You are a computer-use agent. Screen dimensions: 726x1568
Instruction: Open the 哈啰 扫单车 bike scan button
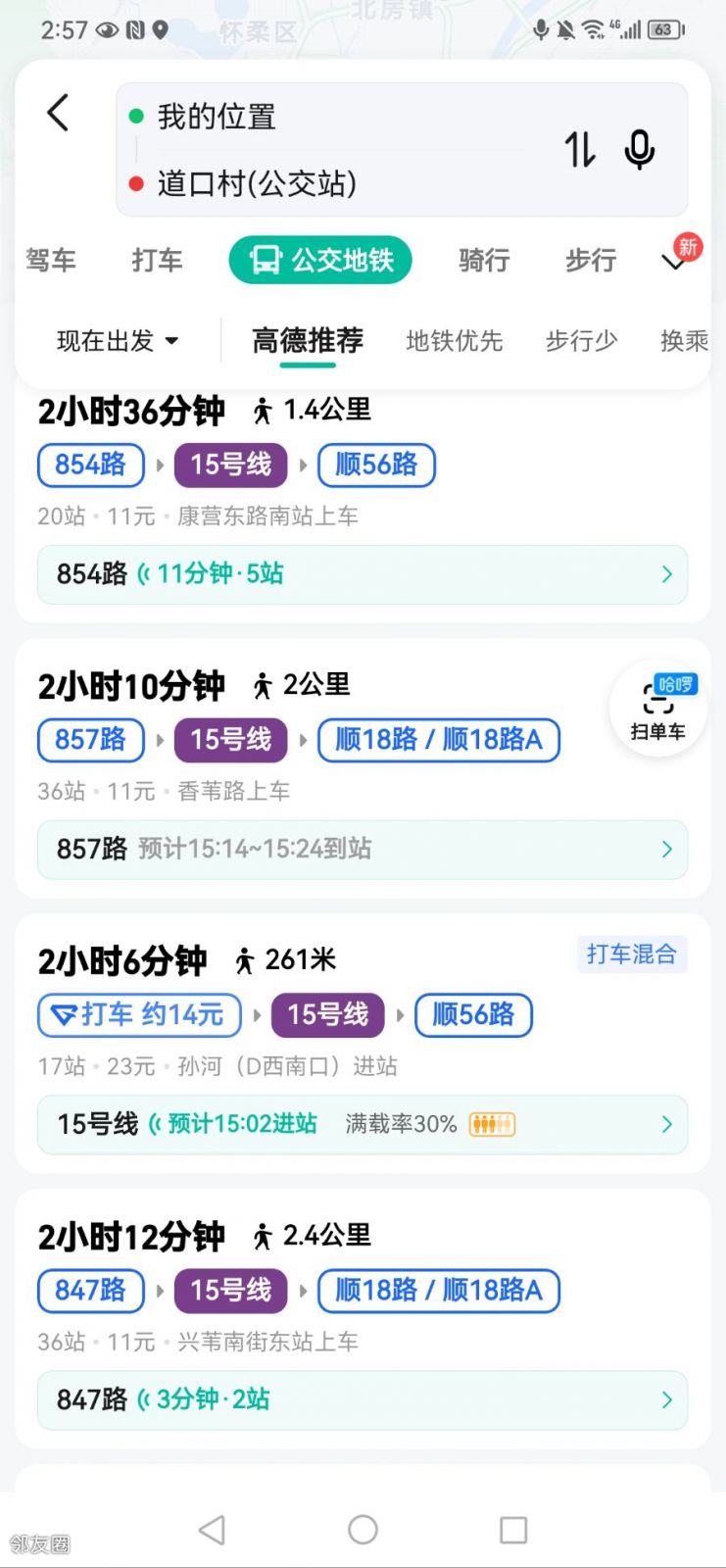tap(657, 710)
